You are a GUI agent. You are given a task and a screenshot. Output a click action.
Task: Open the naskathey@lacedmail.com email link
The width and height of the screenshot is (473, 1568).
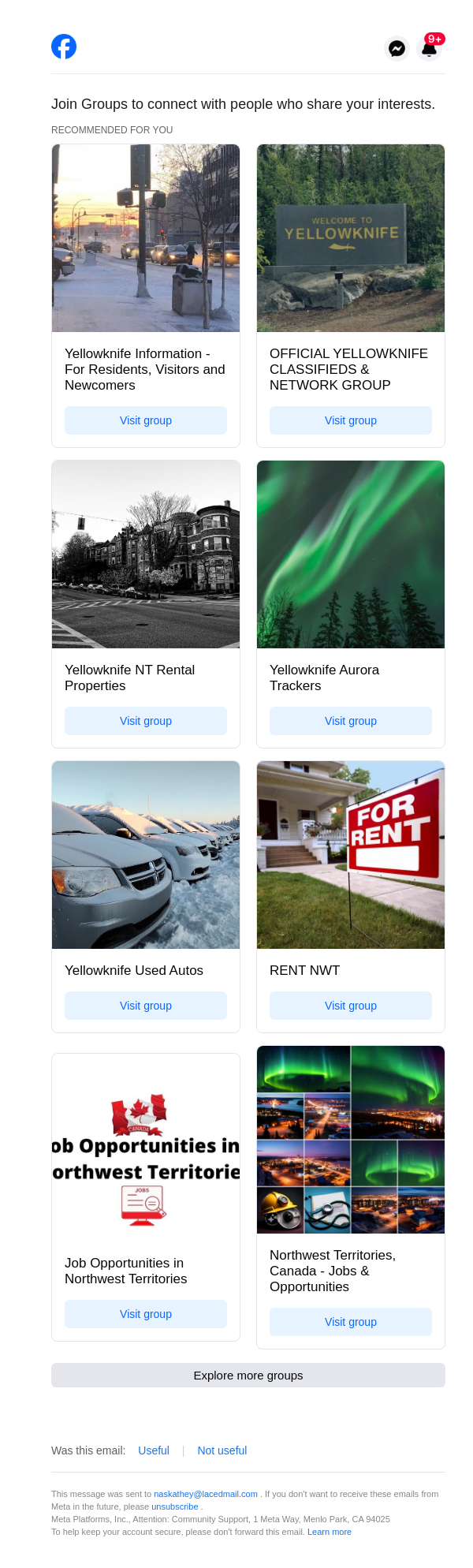pyautogui.click(x=206, y=1494)
